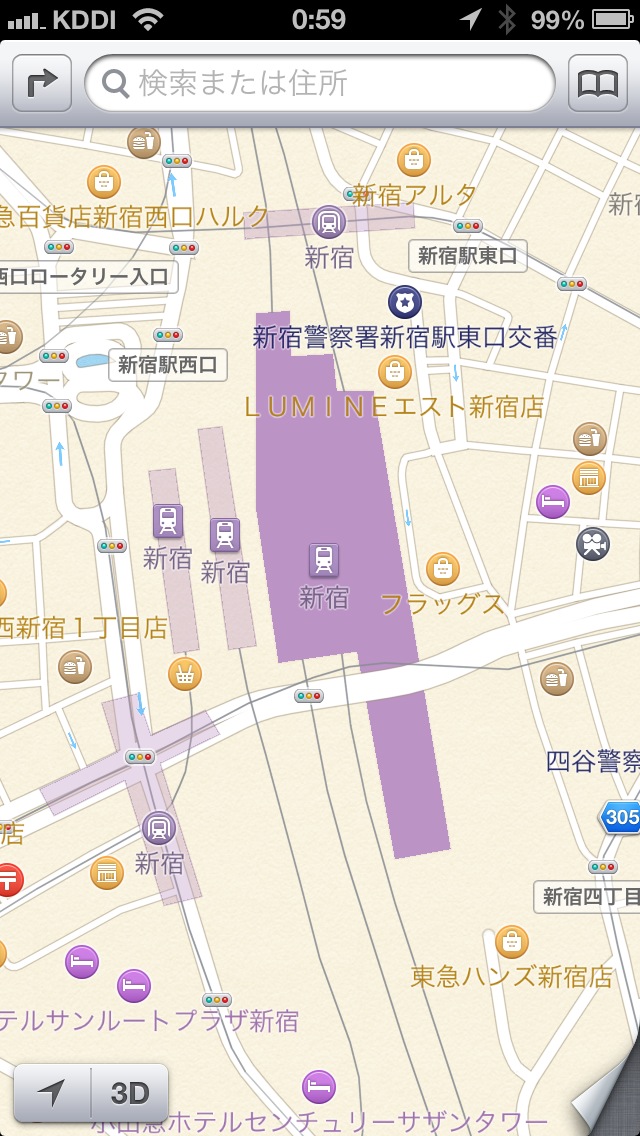640x1136 pixels.
Task: Select the ホテルサンルートプラザ新宿 hotel pin
Action: (x=134, y=986)
